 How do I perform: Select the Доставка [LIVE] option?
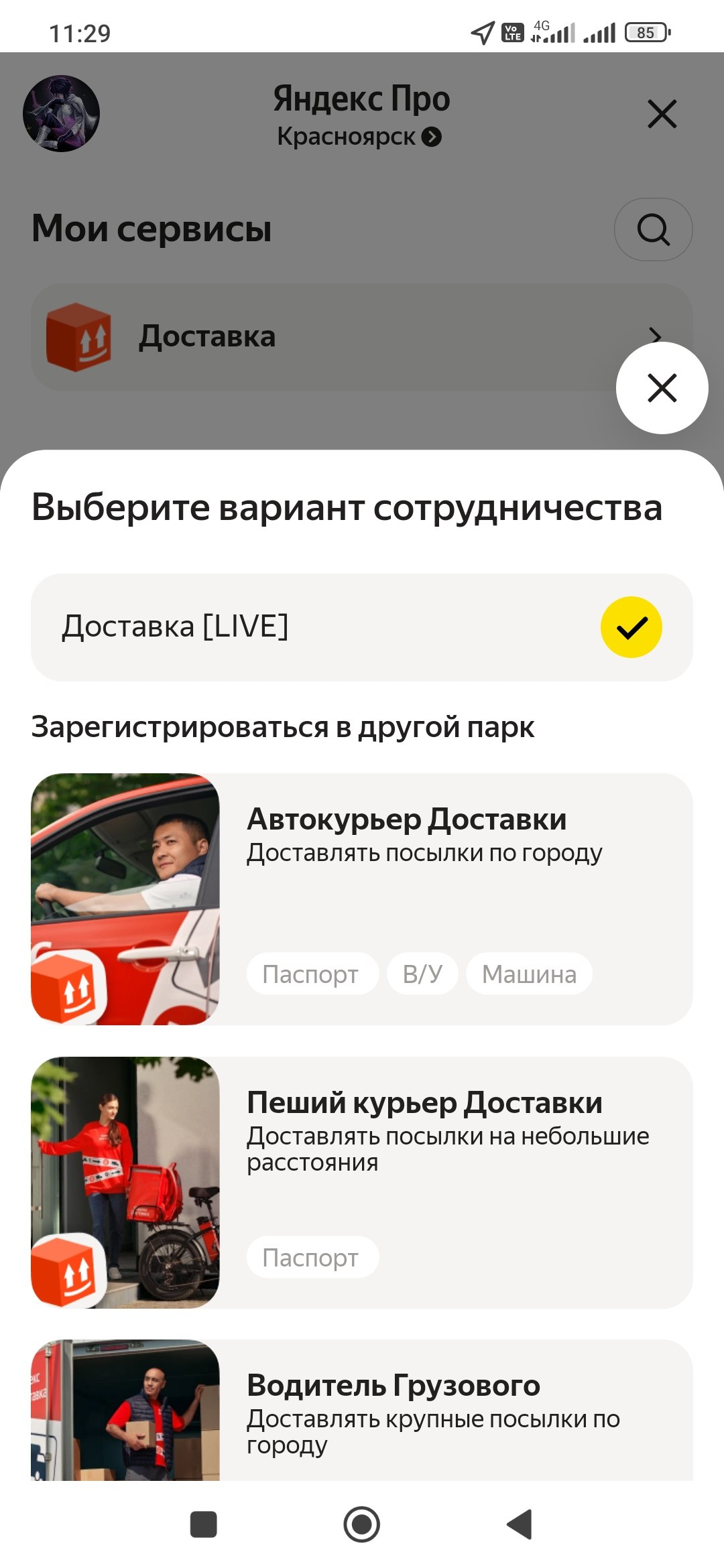pos(362,627)
